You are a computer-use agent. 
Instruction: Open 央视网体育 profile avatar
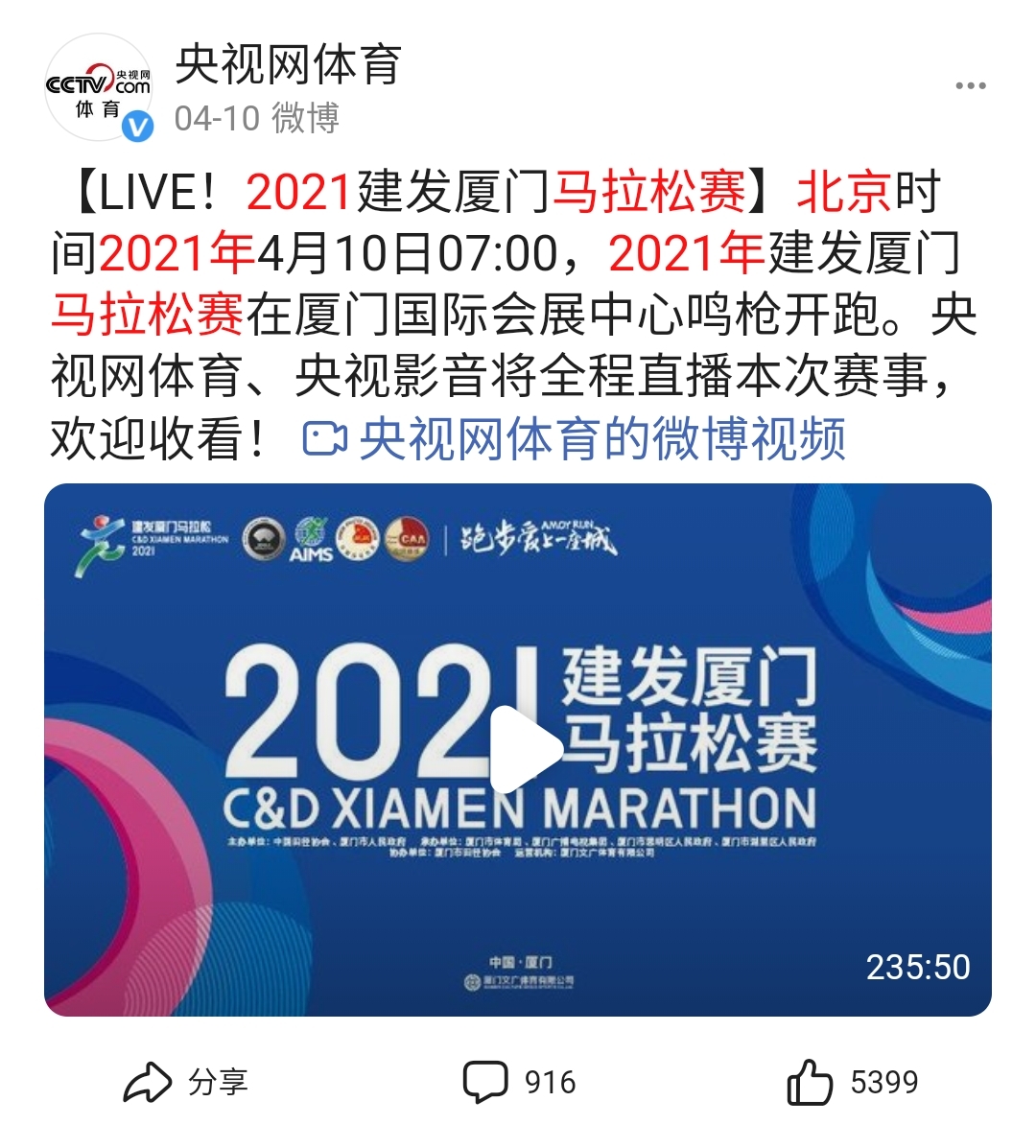pyautogui.click(x=99, y=88)
